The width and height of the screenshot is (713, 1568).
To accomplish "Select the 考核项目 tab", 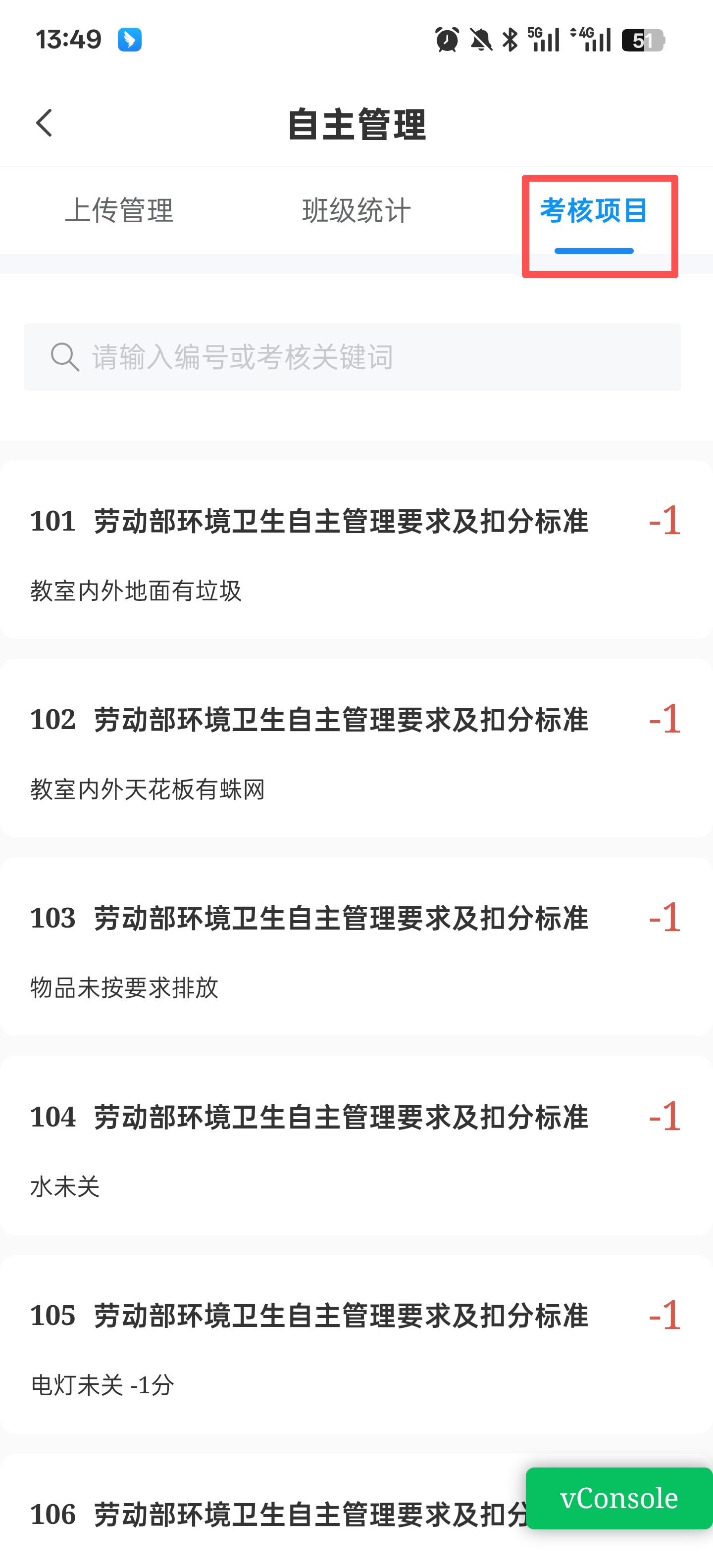I will coord(594,211).
